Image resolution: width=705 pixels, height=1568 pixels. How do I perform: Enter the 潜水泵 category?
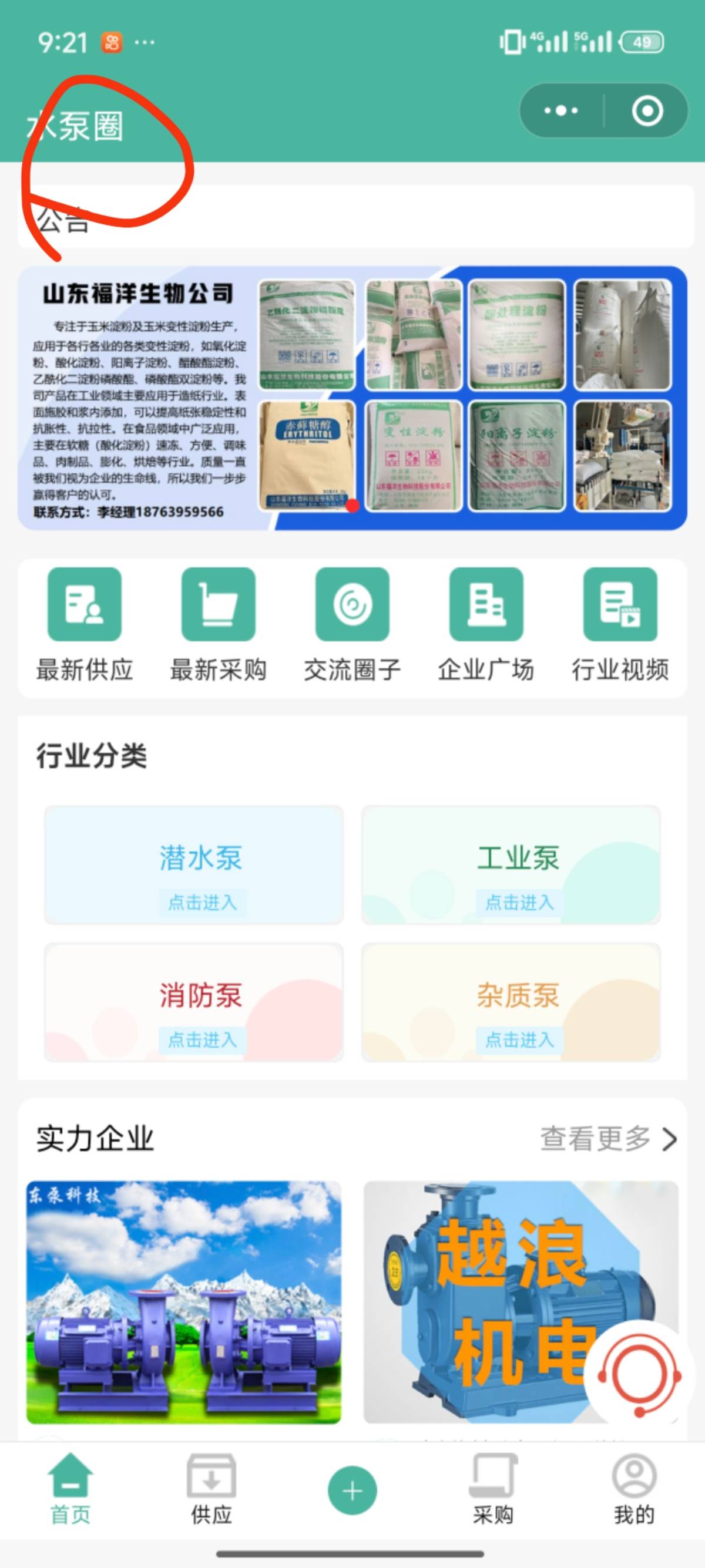click(x=194, y=865)
